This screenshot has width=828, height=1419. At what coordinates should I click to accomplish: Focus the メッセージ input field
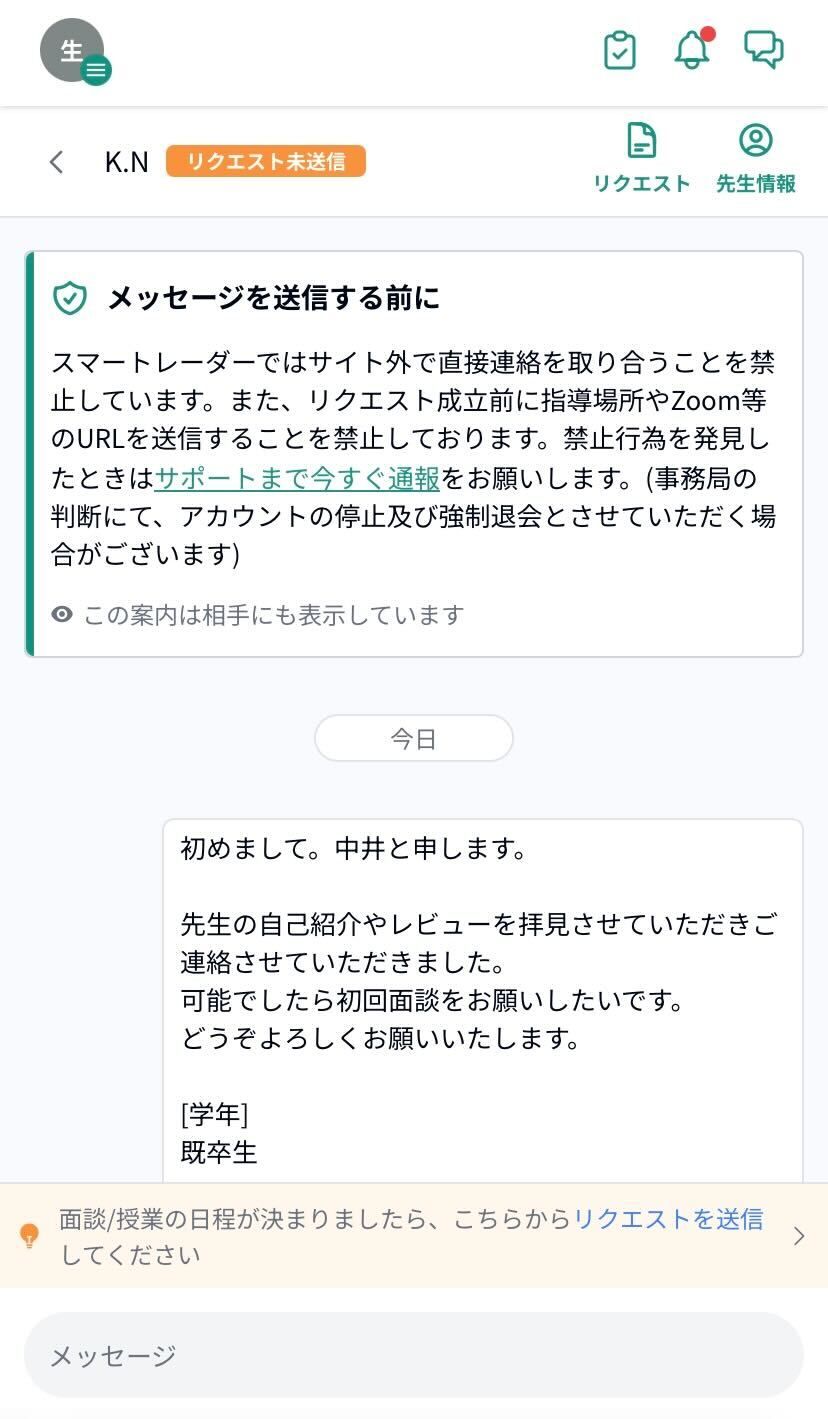414,1355
